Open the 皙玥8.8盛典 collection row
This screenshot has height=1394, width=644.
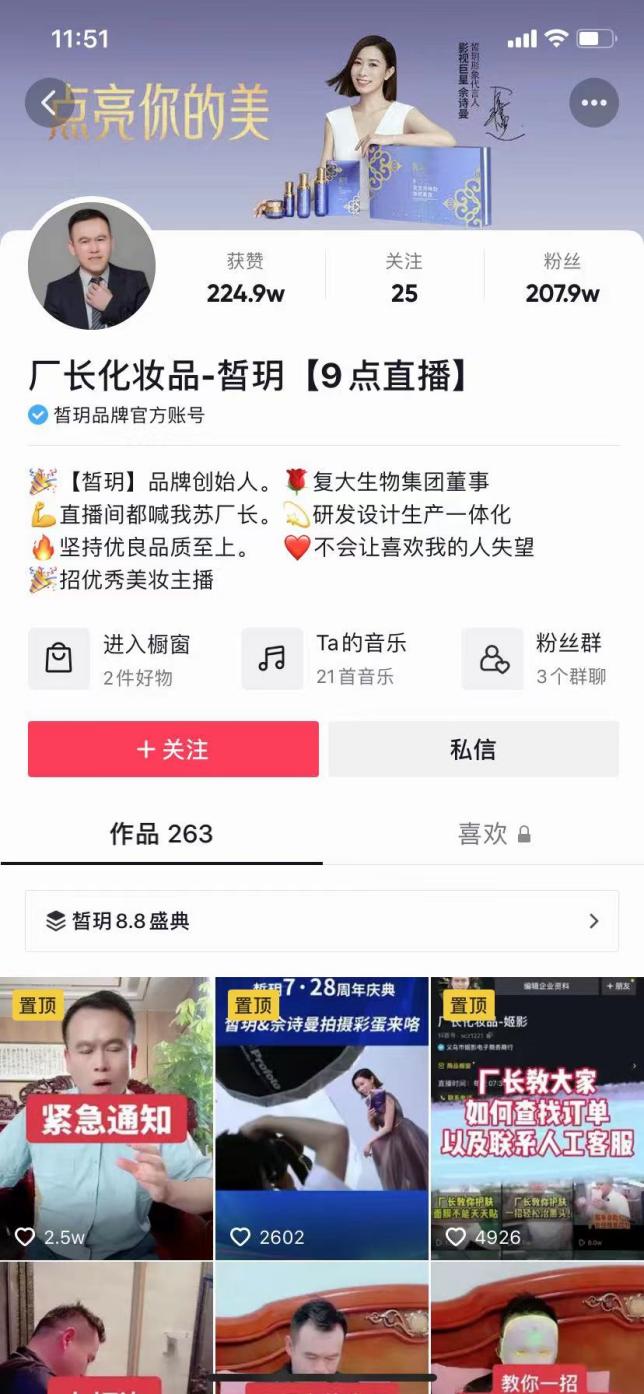tap(322, 921)
